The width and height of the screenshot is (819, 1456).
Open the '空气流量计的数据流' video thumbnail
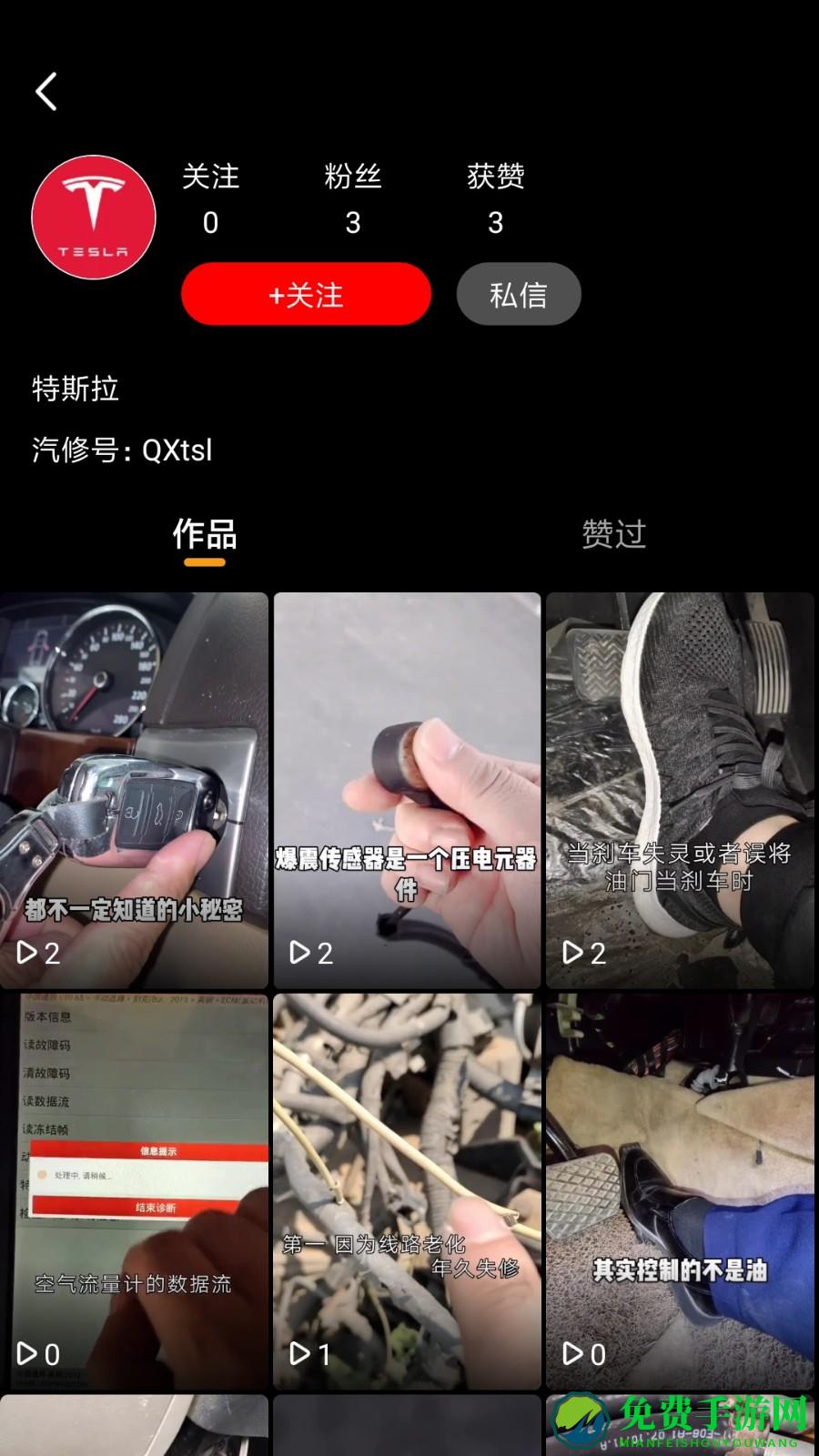click(x=135, y=1183)
